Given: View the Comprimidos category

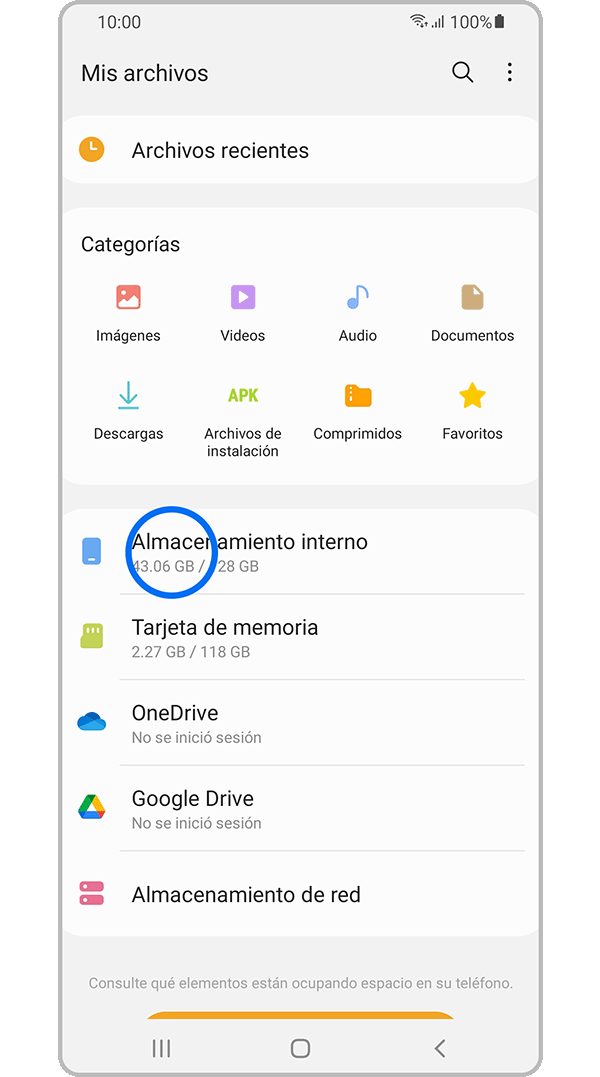Looking at the screenshot, I should pos(357,410).
